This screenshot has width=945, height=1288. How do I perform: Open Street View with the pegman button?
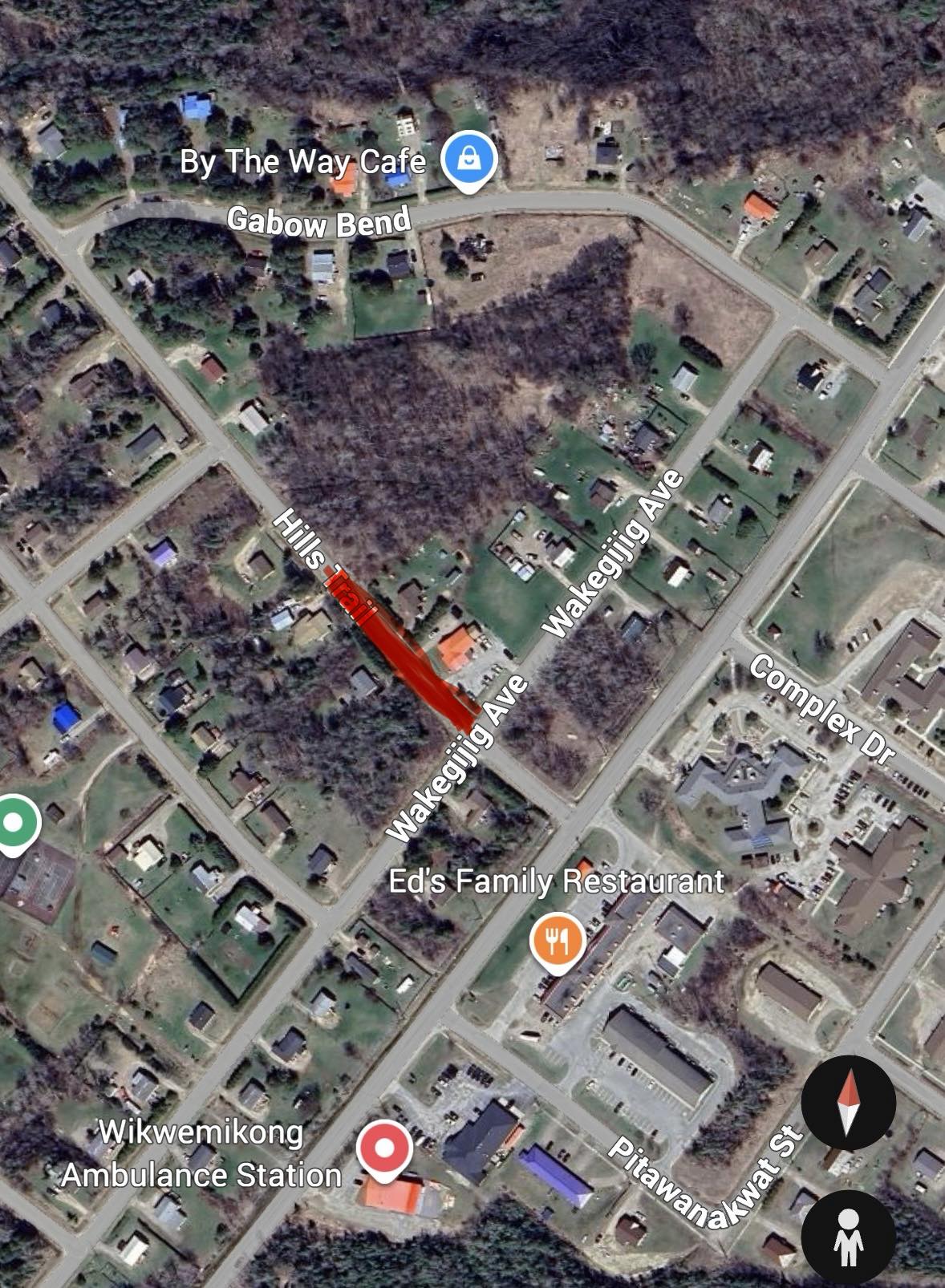[848, 1236]
